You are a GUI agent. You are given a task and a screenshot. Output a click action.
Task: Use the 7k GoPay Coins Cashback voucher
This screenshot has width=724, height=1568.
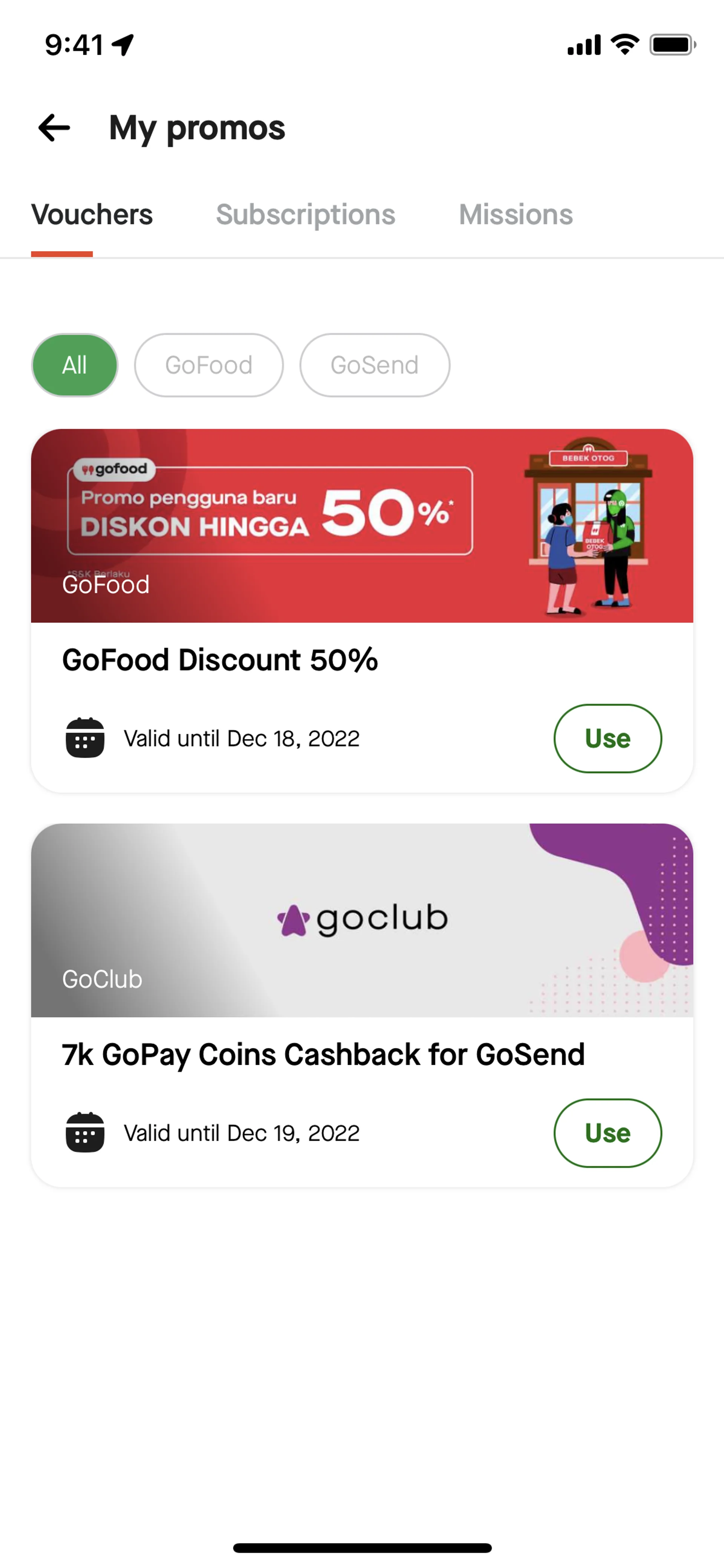pyautogui.click(x=607, y=1133)
